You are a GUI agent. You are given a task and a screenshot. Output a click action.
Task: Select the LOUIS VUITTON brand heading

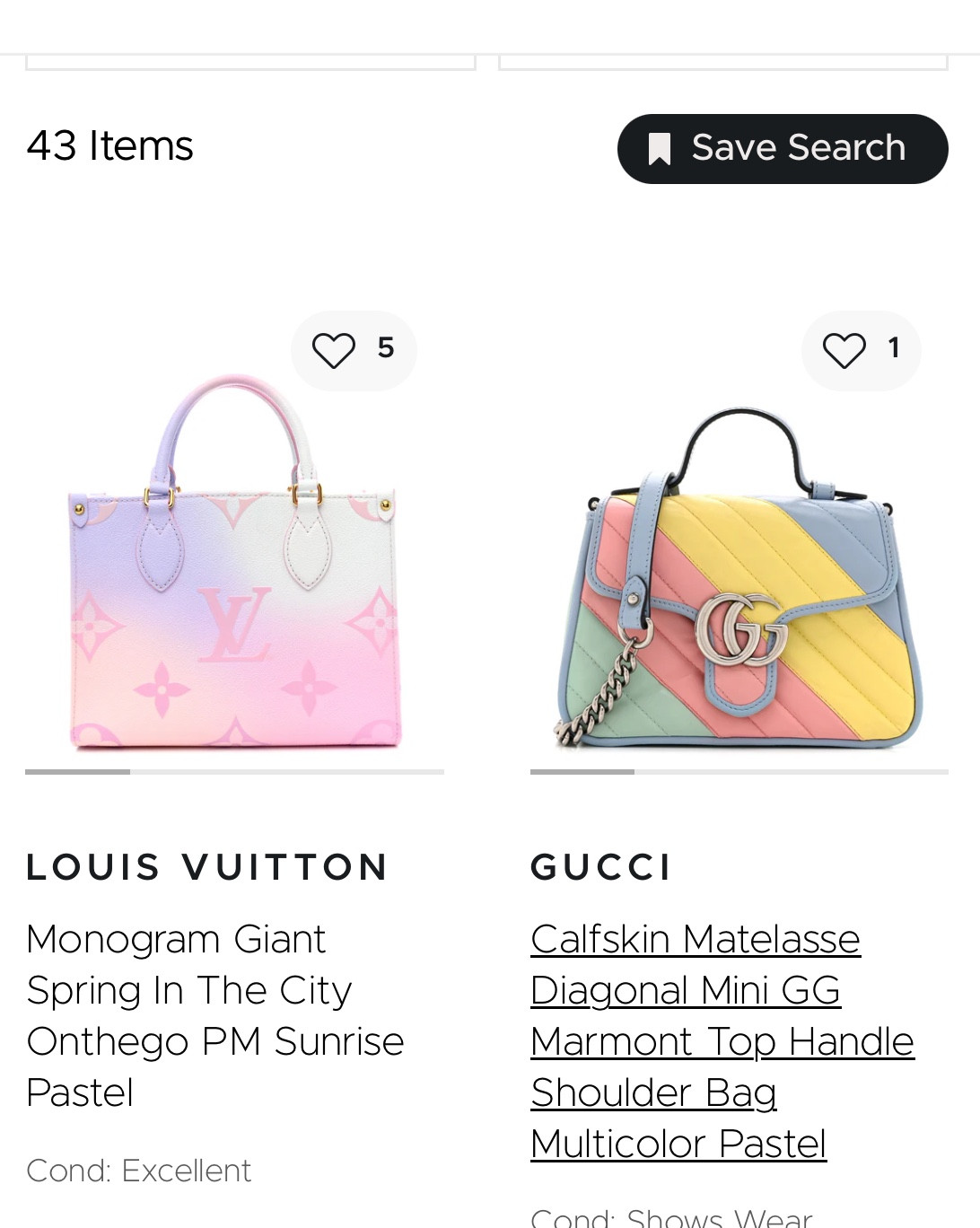pyautogui.click(x=207, y=866)
